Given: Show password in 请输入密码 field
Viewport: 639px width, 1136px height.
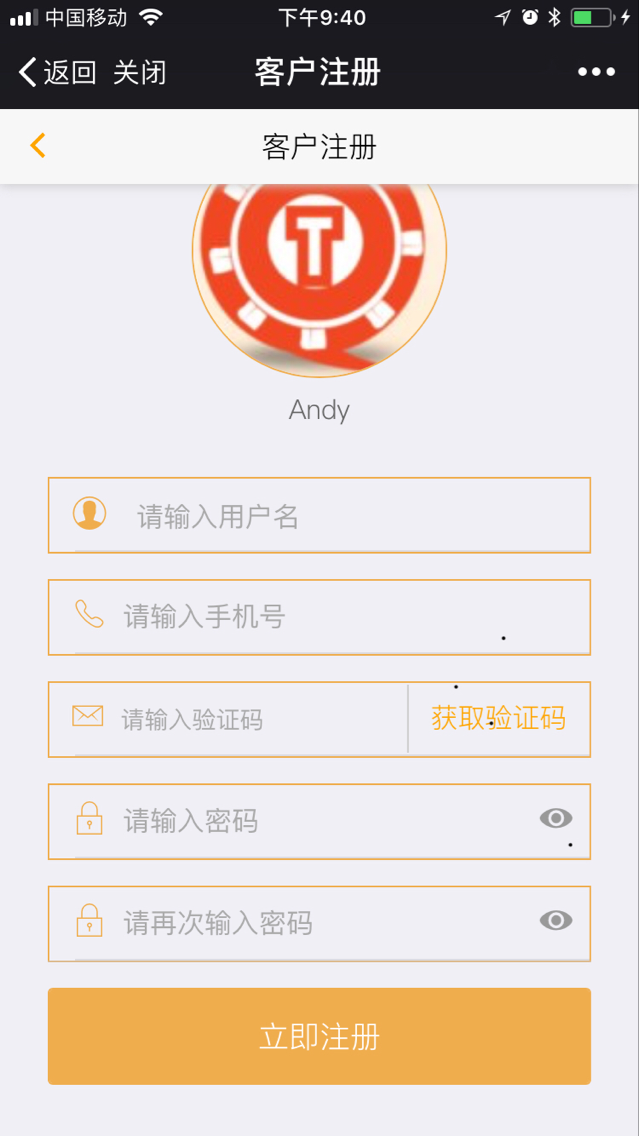Looking at the screenshot, I should [556, 819].
